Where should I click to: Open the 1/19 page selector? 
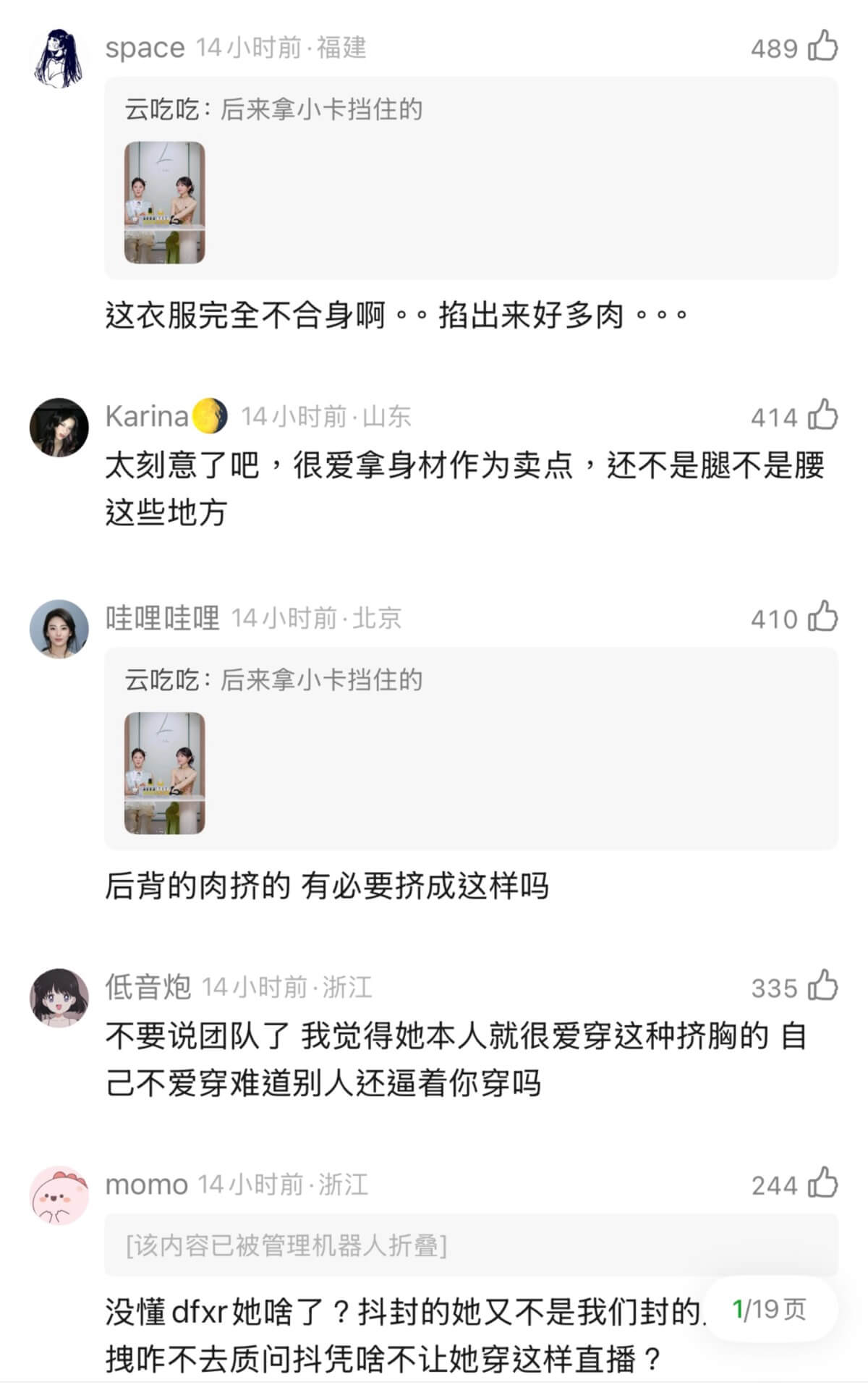point(770,1309)
